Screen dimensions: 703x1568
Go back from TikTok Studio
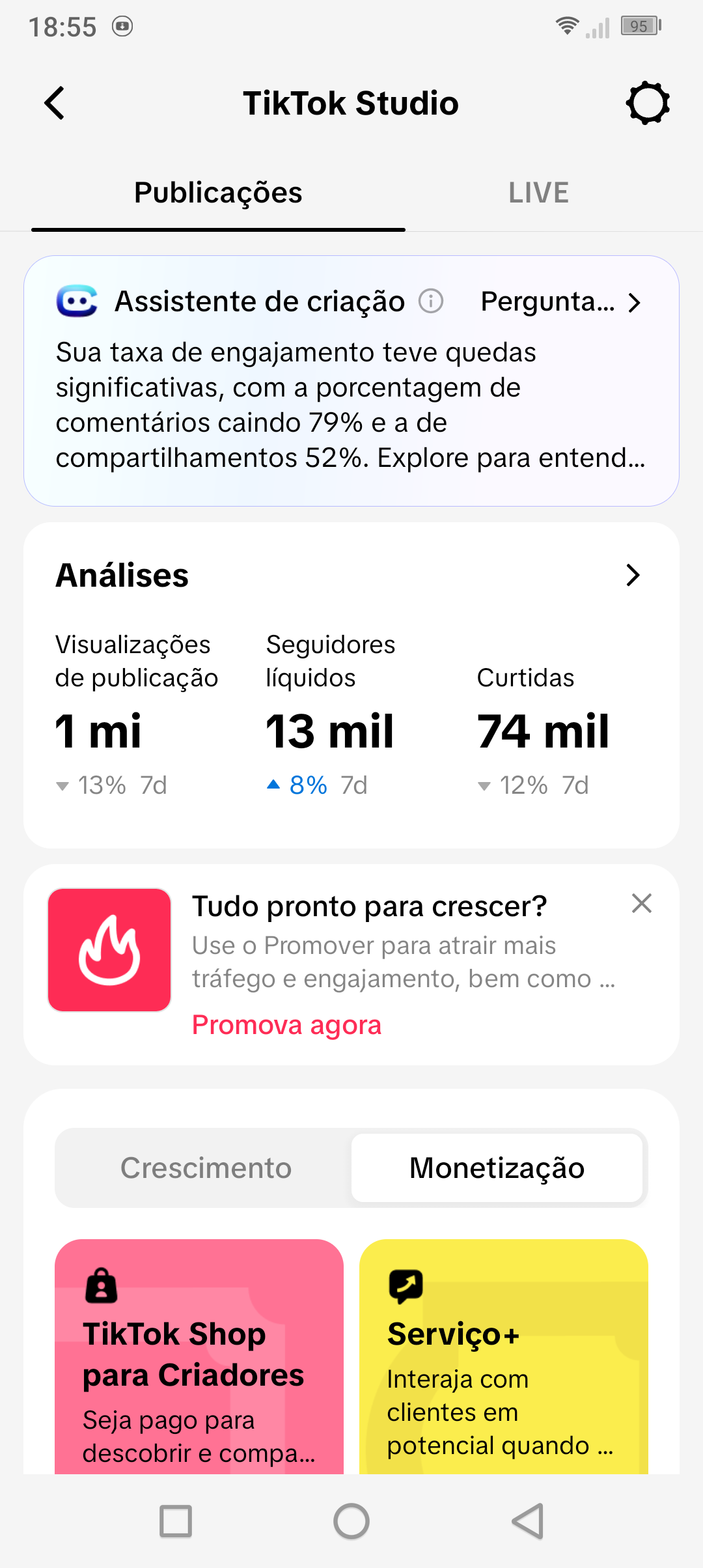(x=55, y=103)
